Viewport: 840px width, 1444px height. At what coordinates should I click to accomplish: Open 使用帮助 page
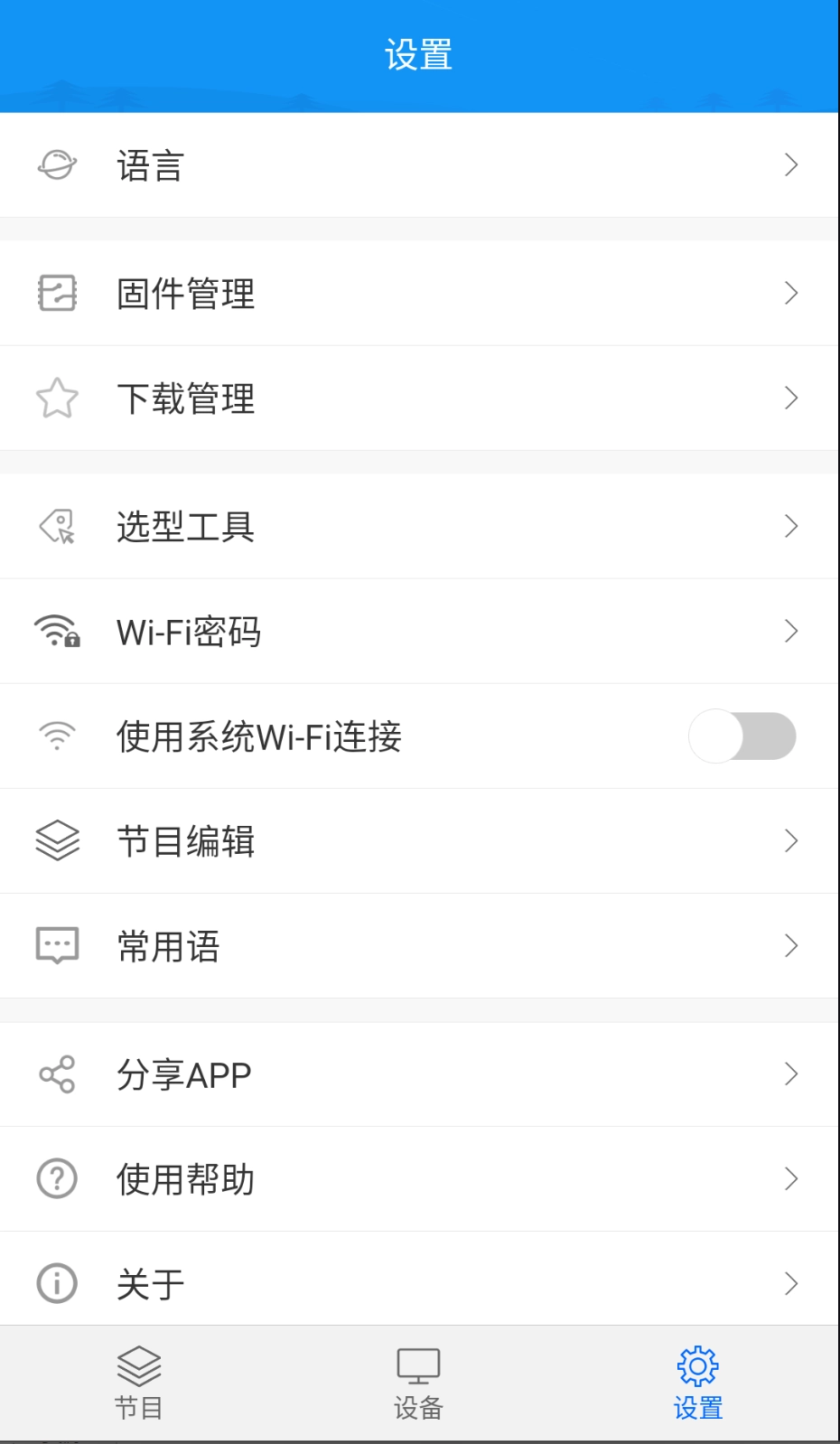[x=420, y=1179]
